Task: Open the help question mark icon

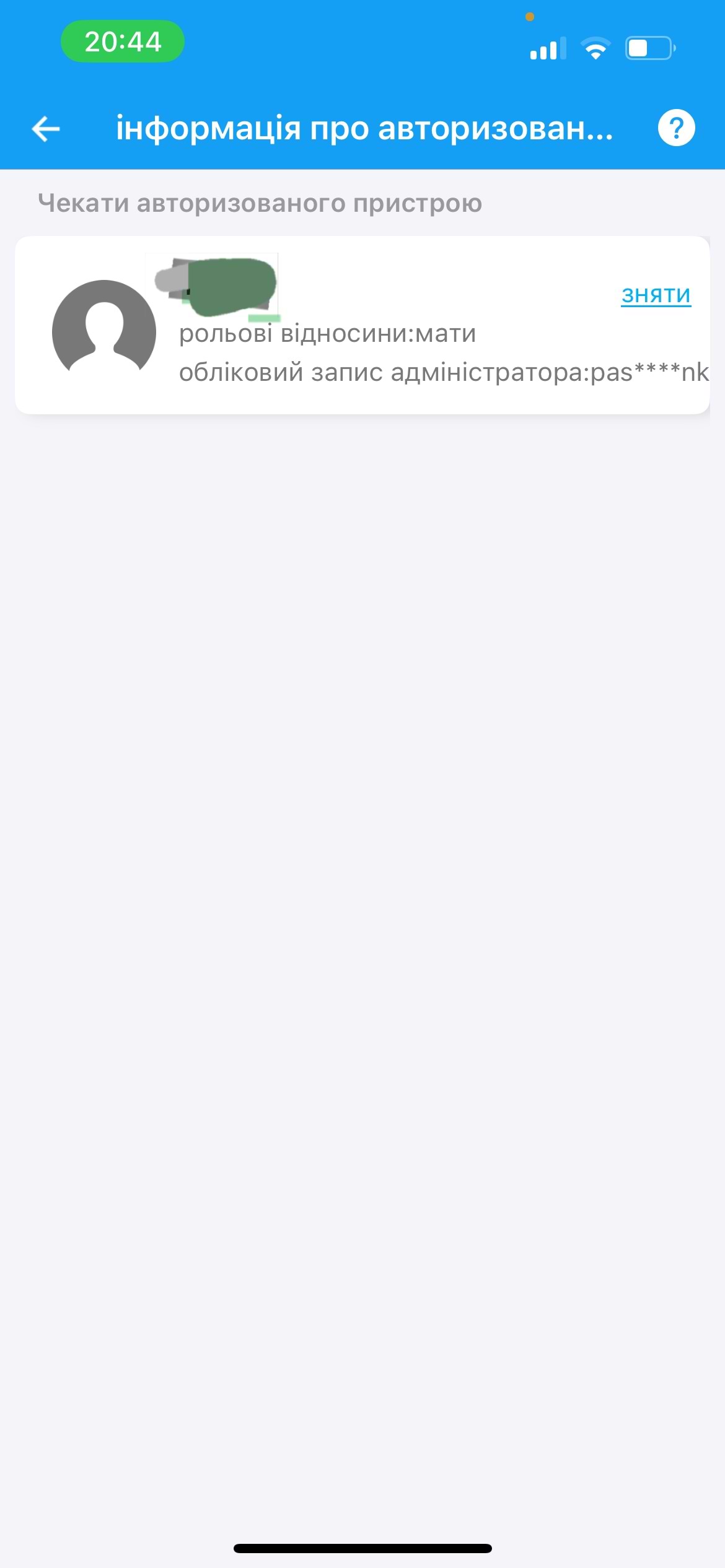Action: point(676,128)
